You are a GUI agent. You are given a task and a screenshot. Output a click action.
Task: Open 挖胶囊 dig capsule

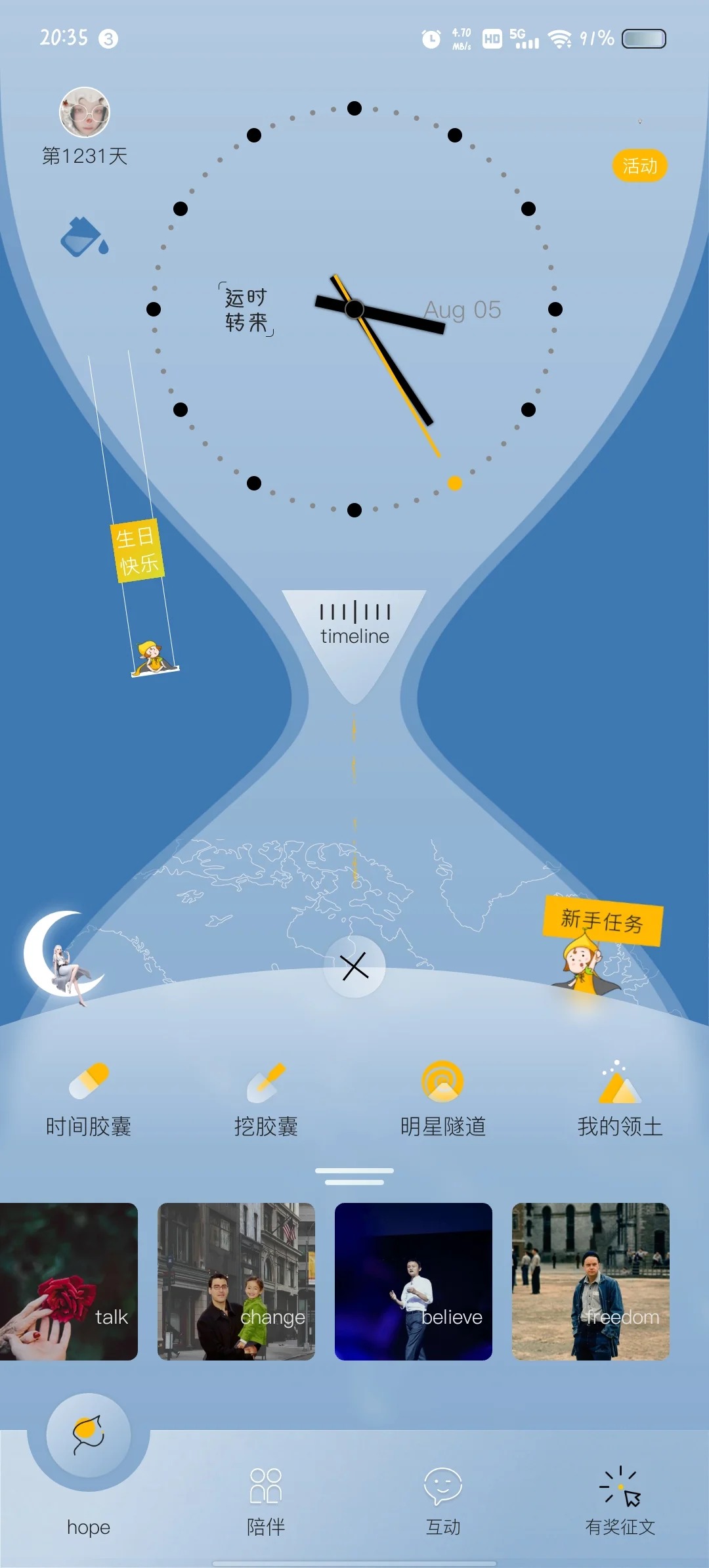tap(266, 1098)
